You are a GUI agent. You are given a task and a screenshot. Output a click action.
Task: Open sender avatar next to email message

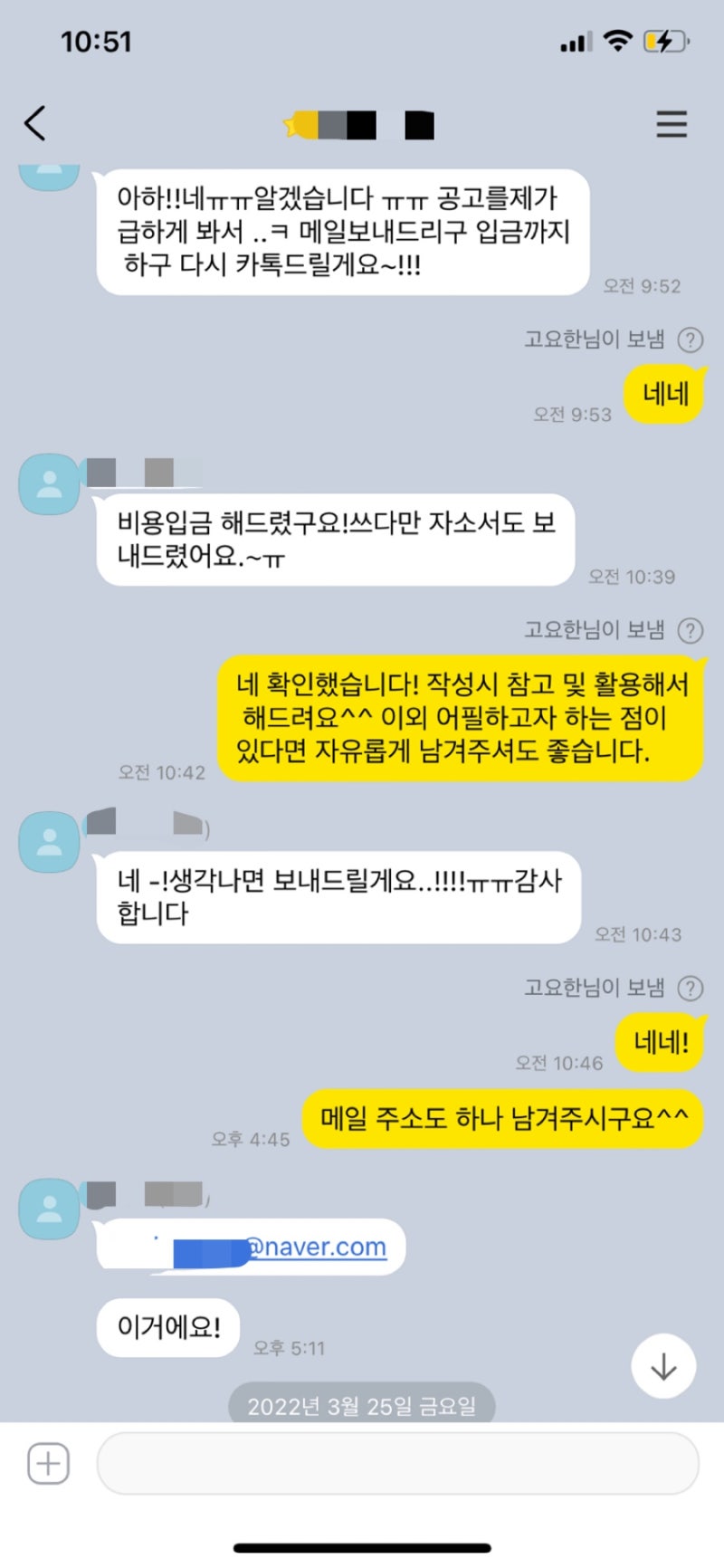49,1209
